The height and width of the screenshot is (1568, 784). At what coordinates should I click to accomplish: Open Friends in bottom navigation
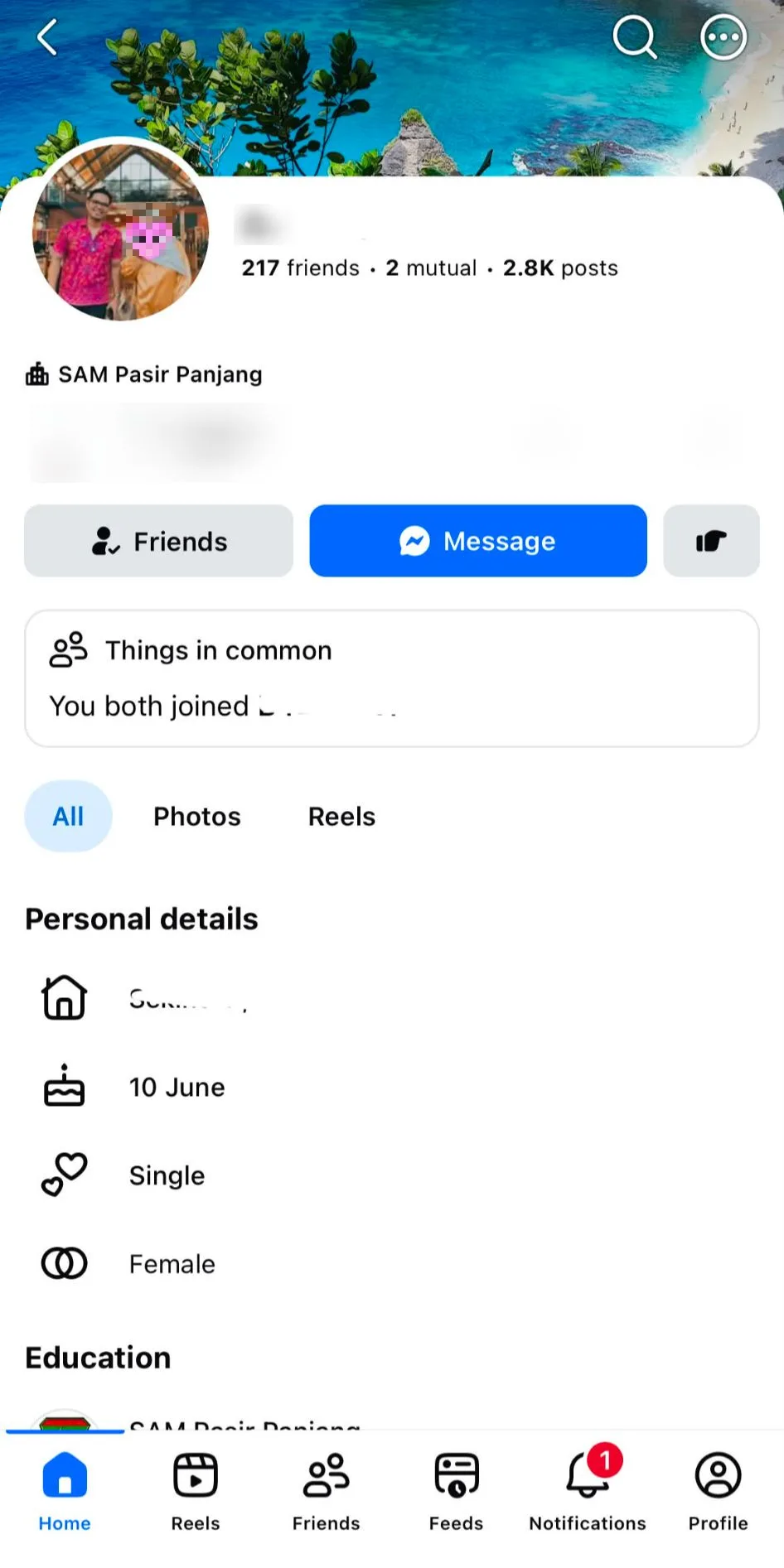tap(326, 1492)
